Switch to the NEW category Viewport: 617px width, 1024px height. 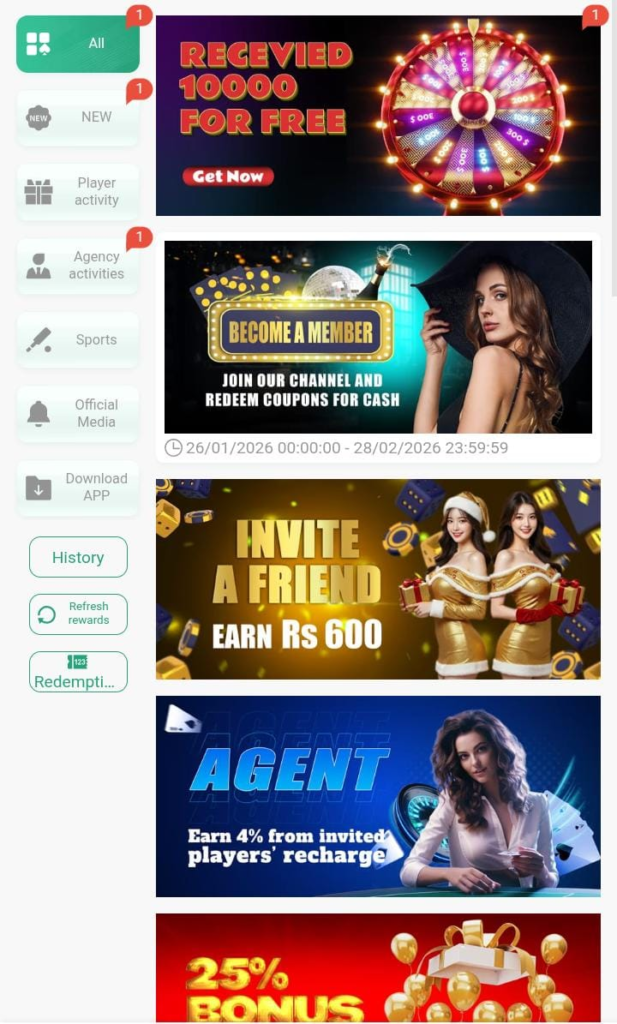[78, 117]
